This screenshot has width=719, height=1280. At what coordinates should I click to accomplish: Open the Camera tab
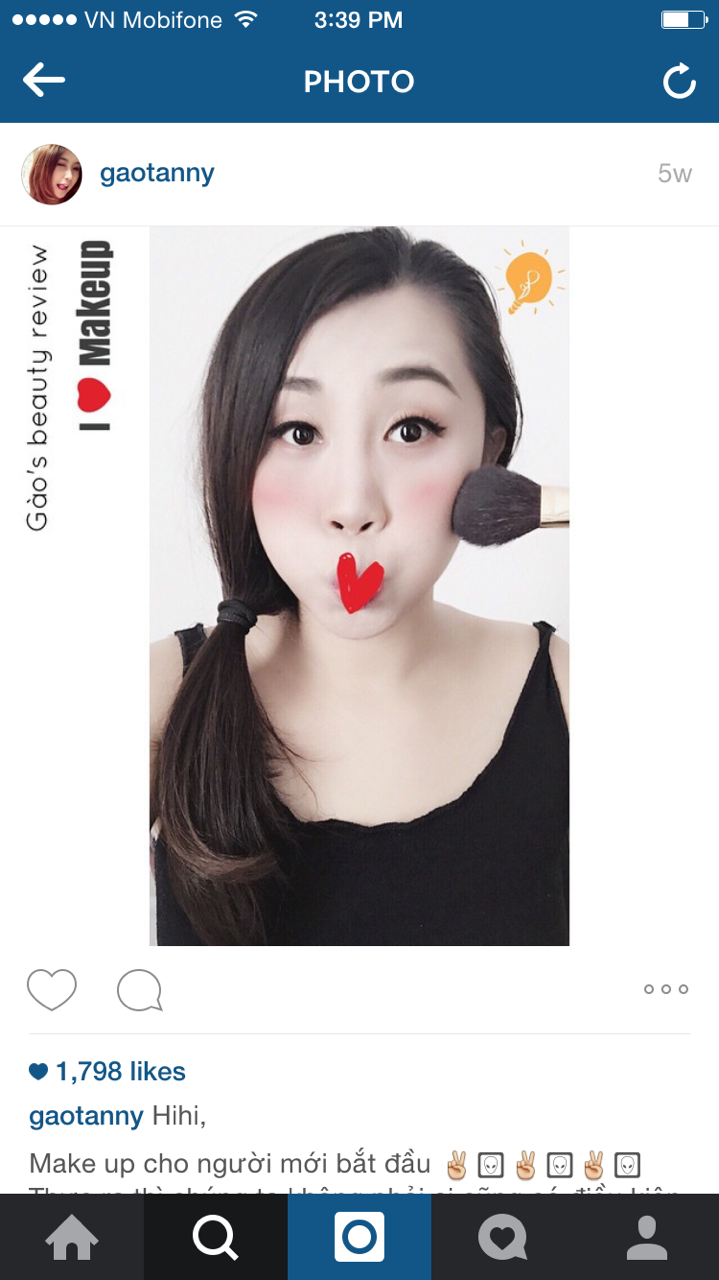point(359,1238)
